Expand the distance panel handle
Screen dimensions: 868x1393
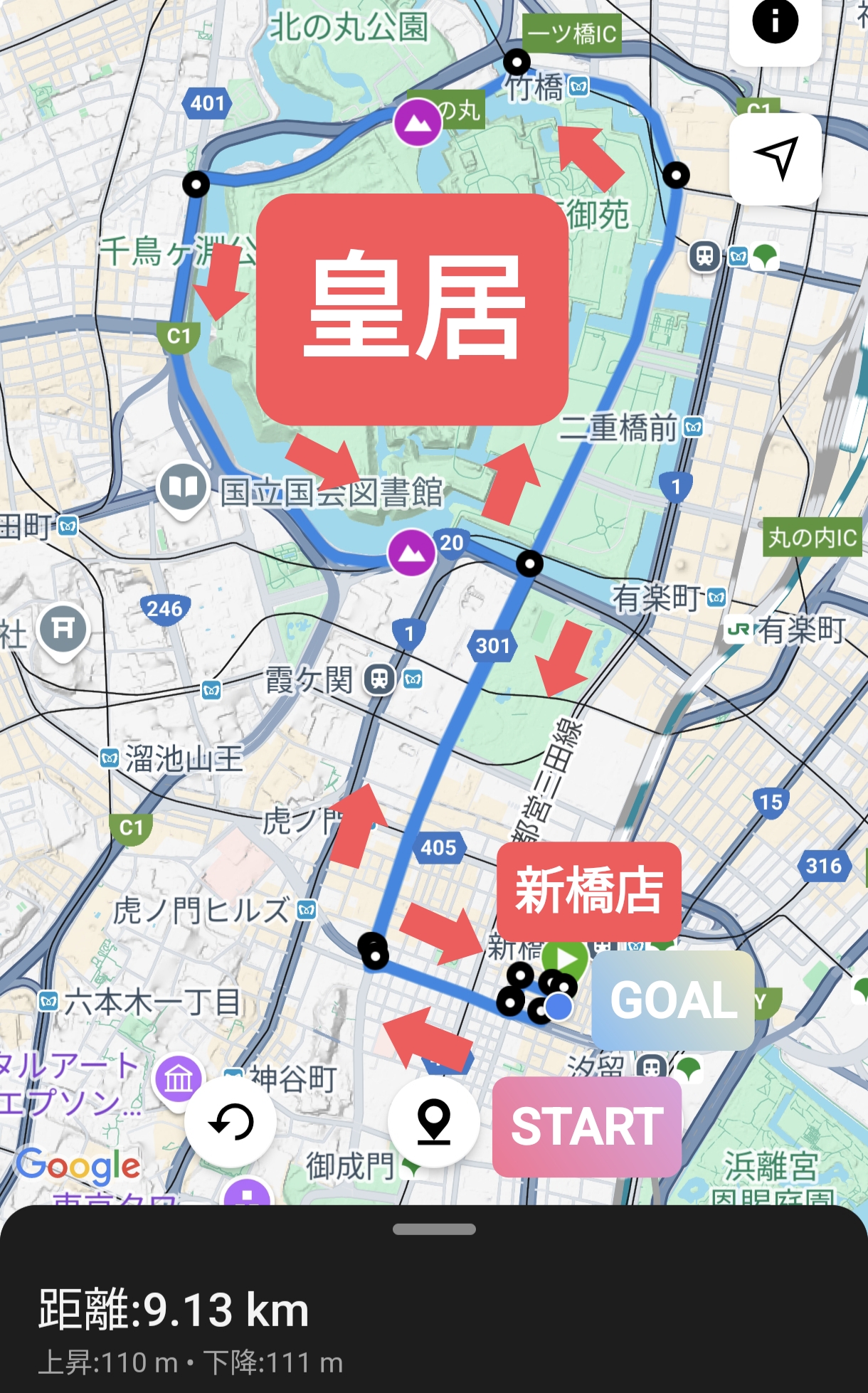point(434,1229)
